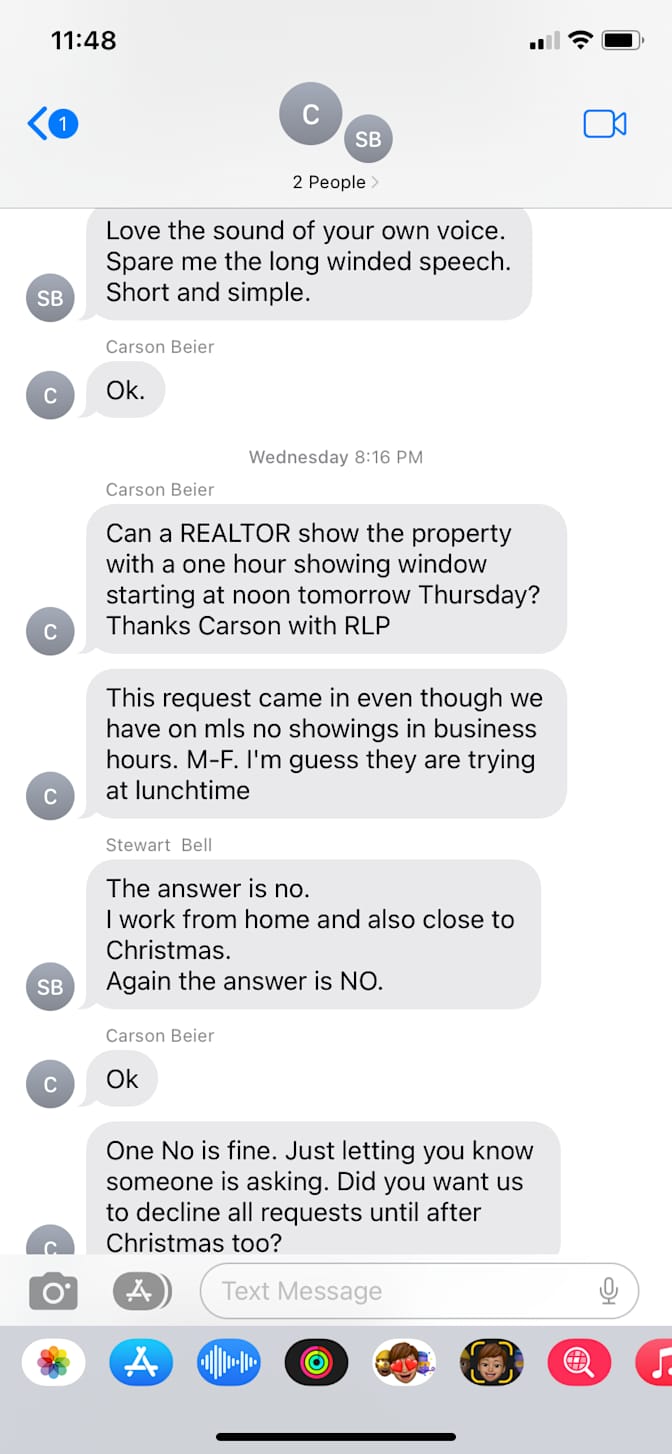Viewport: 672px width, 1454px height.
Task: Start dictation with the microphone icon
Action: click(608, 1291)
